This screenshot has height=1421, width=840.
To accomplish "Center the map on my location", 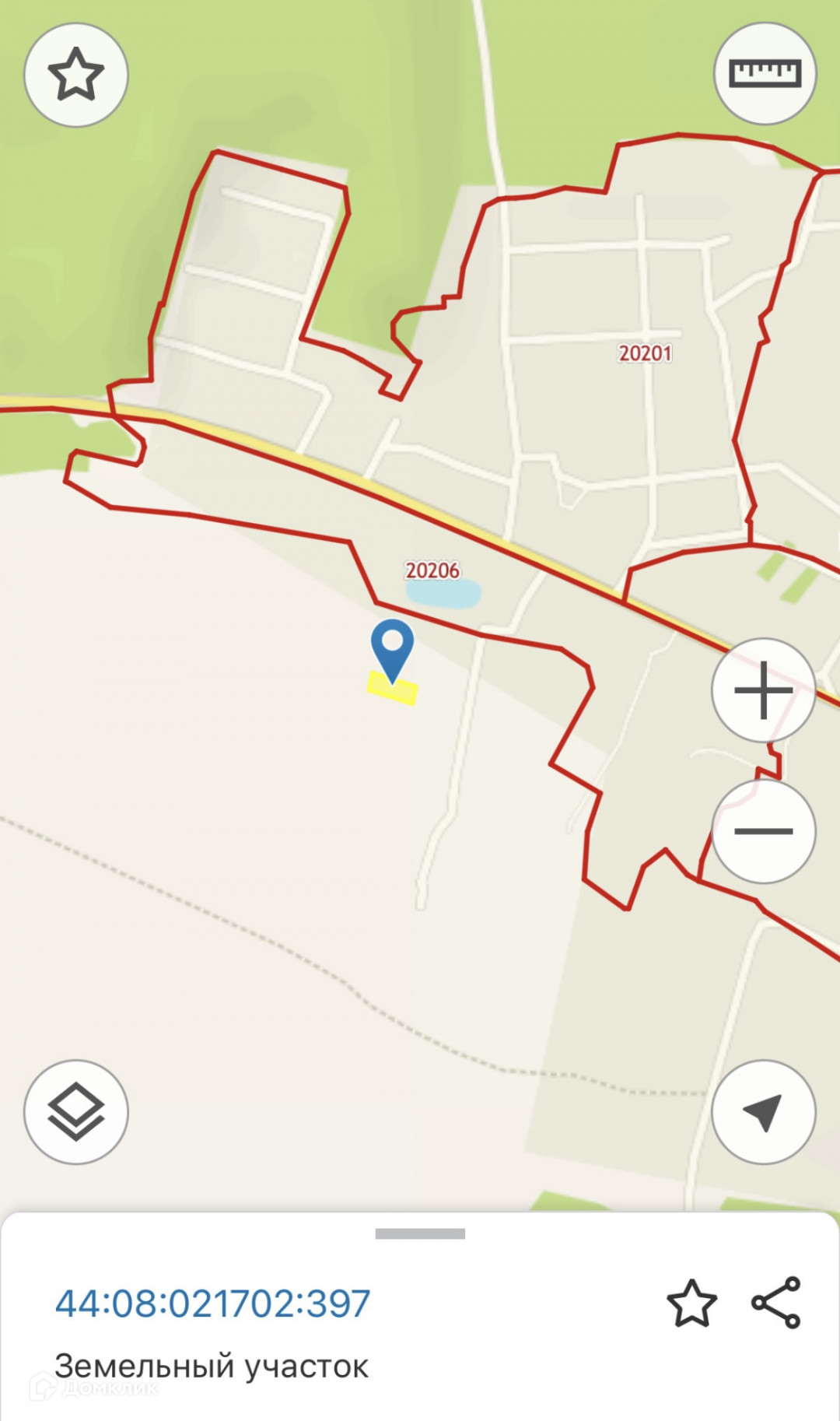I will [x=763, y=1111].
